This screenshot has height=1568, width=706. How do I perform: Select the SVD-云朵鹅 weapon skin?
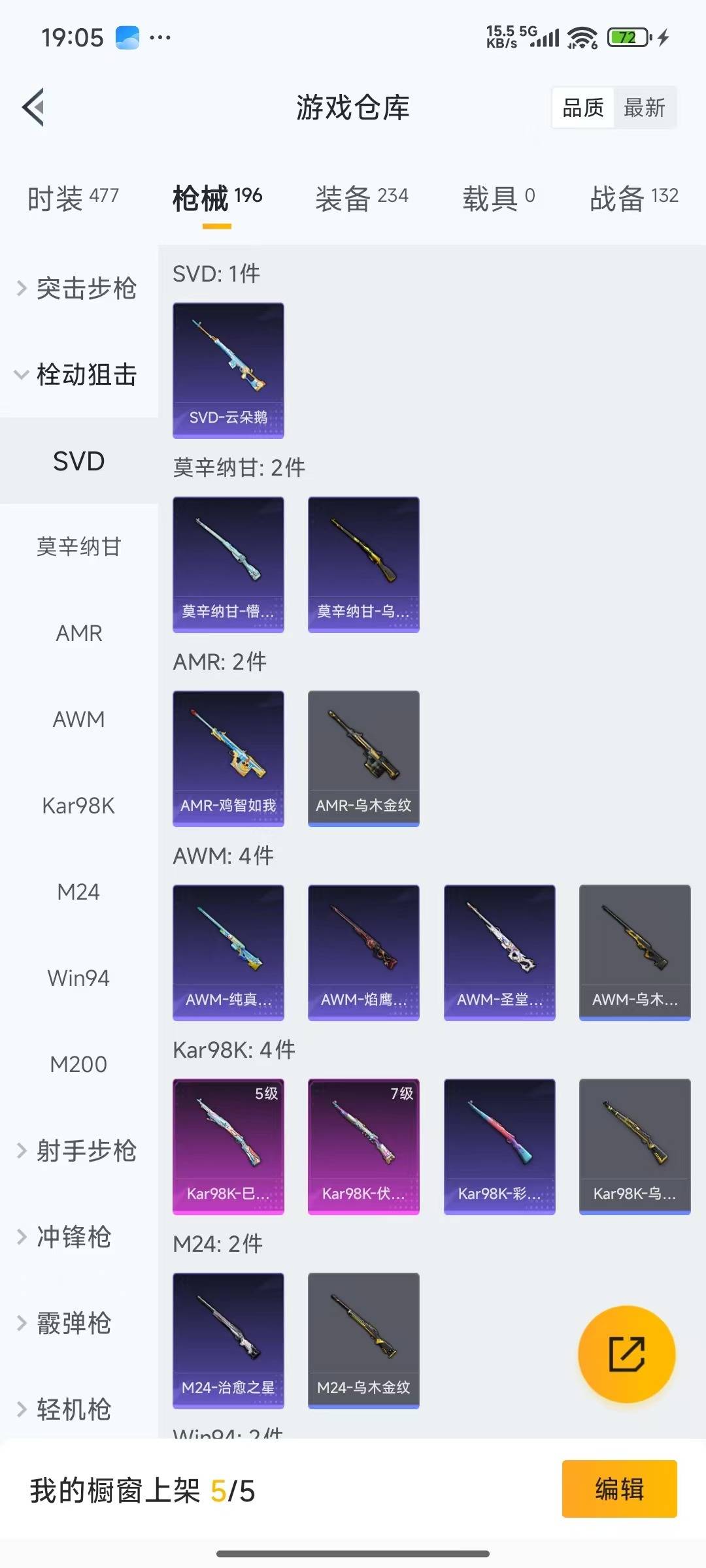click(228, 370)
